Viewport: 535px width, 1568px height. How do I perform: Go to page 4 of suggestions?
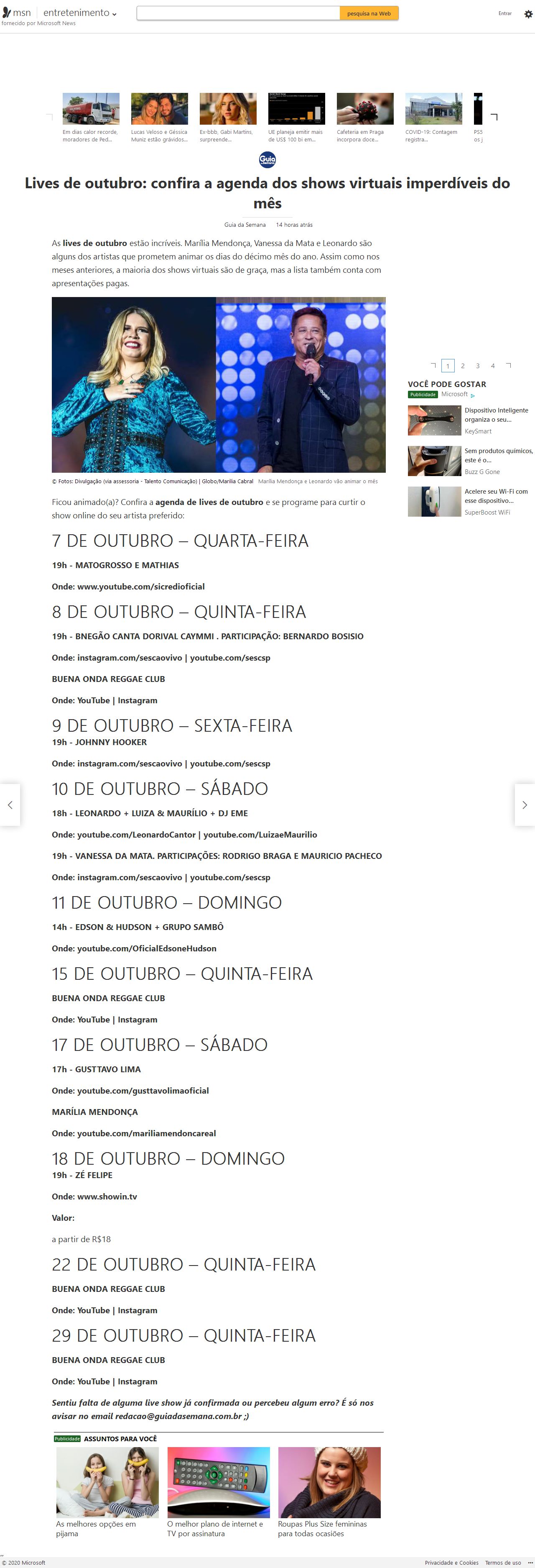[x=492, y=366]
